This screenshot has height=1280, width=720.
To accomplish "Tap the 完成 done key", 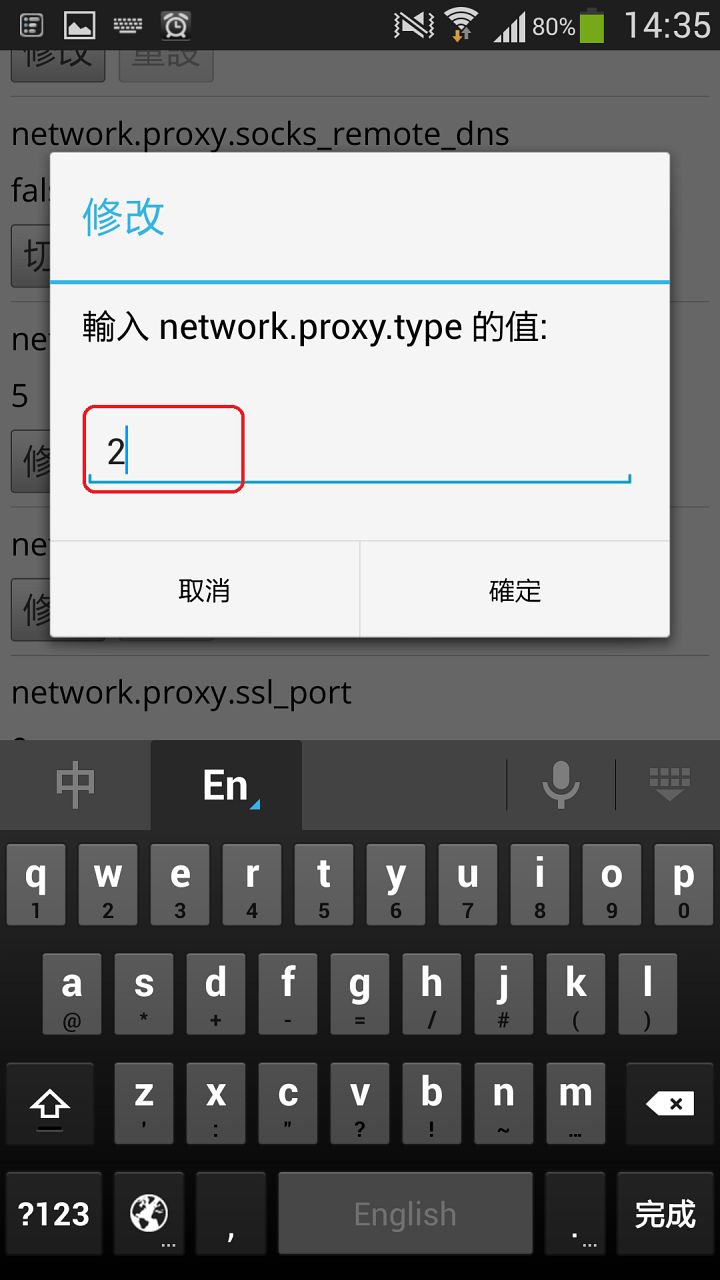I will 665,1214.
